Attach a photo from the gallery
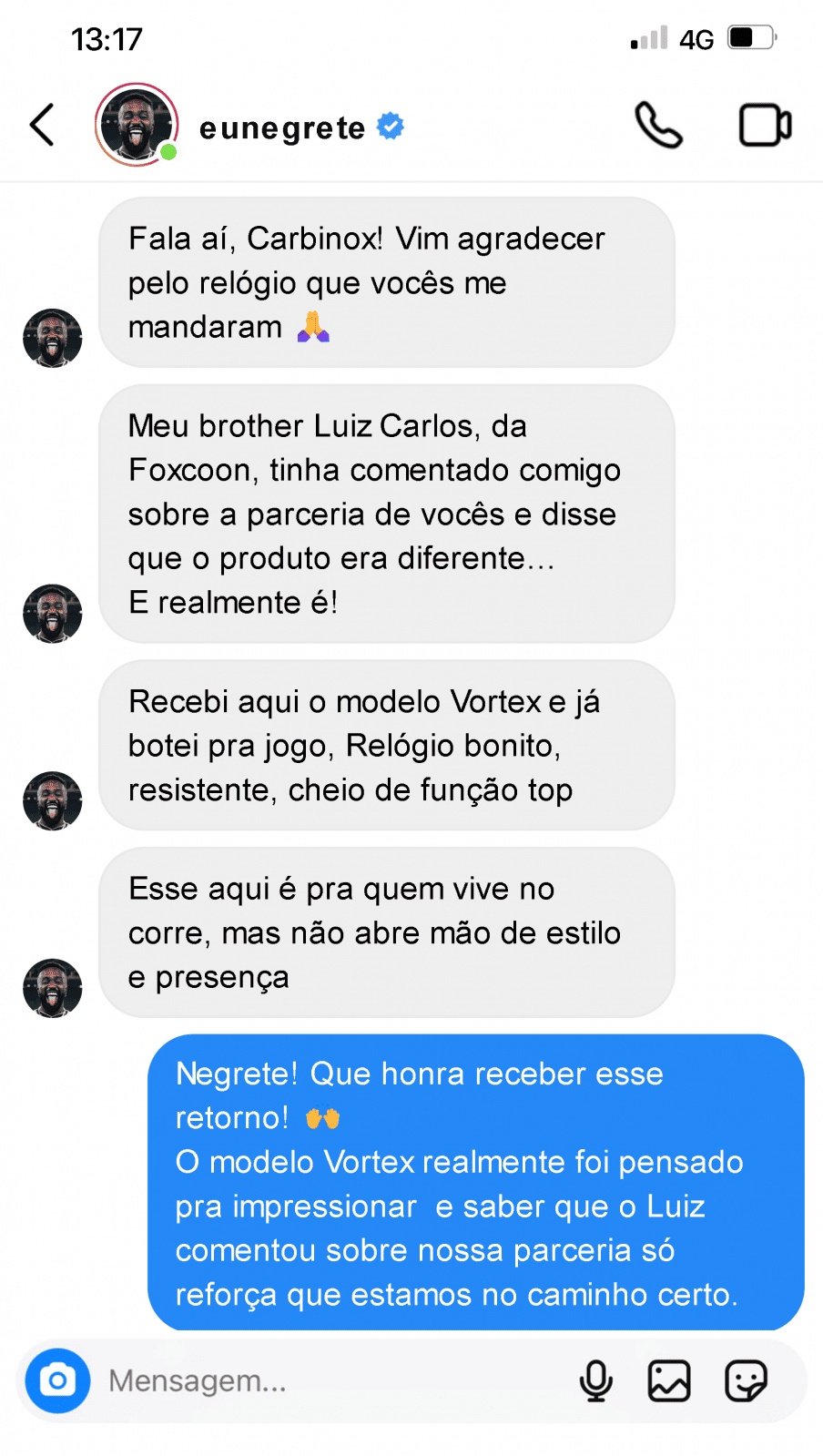 [669, 1380]
